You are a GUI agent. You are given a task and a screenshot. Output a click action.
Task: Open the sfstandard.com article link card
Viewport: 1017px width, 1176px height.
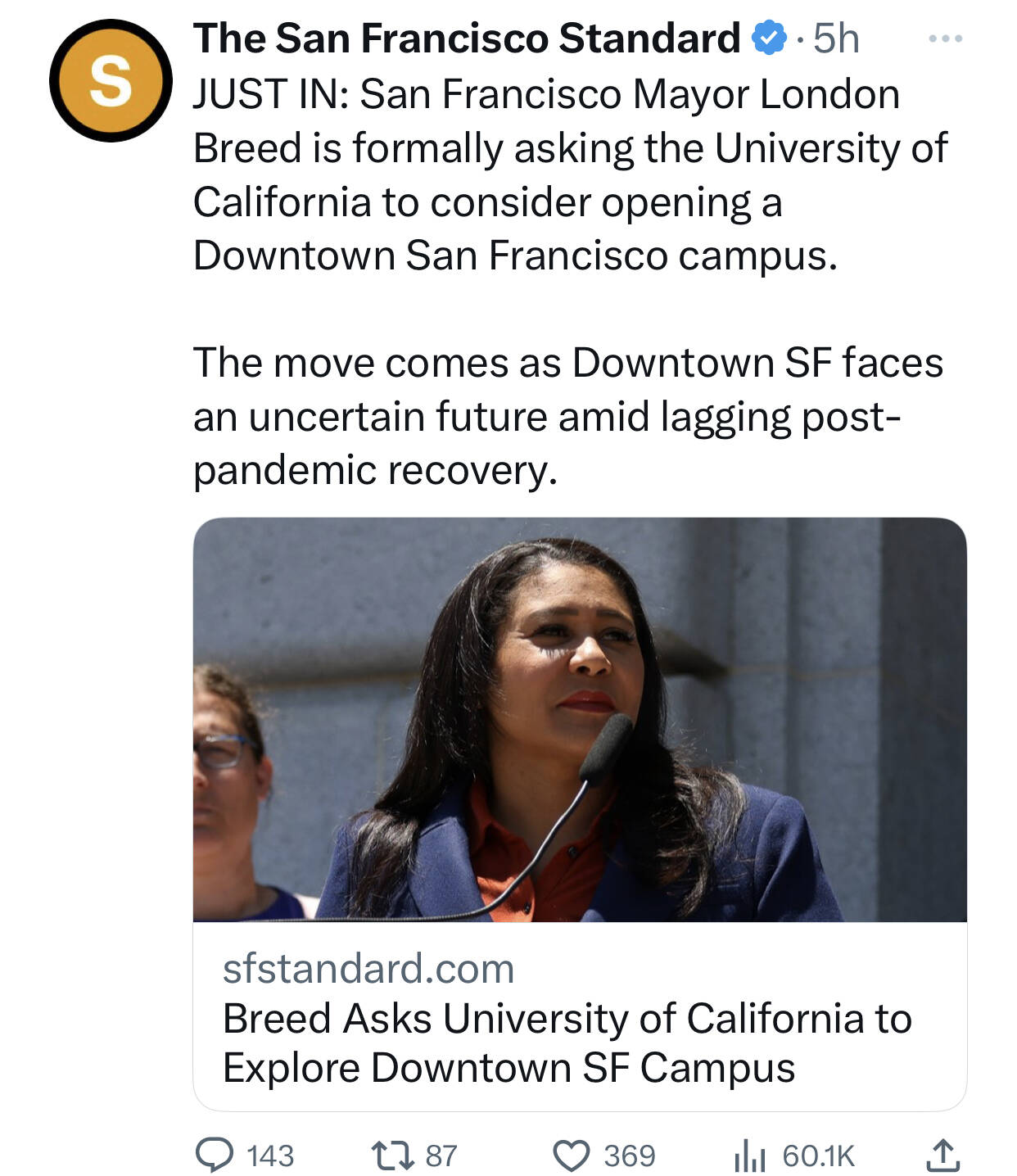point(579,1015)
